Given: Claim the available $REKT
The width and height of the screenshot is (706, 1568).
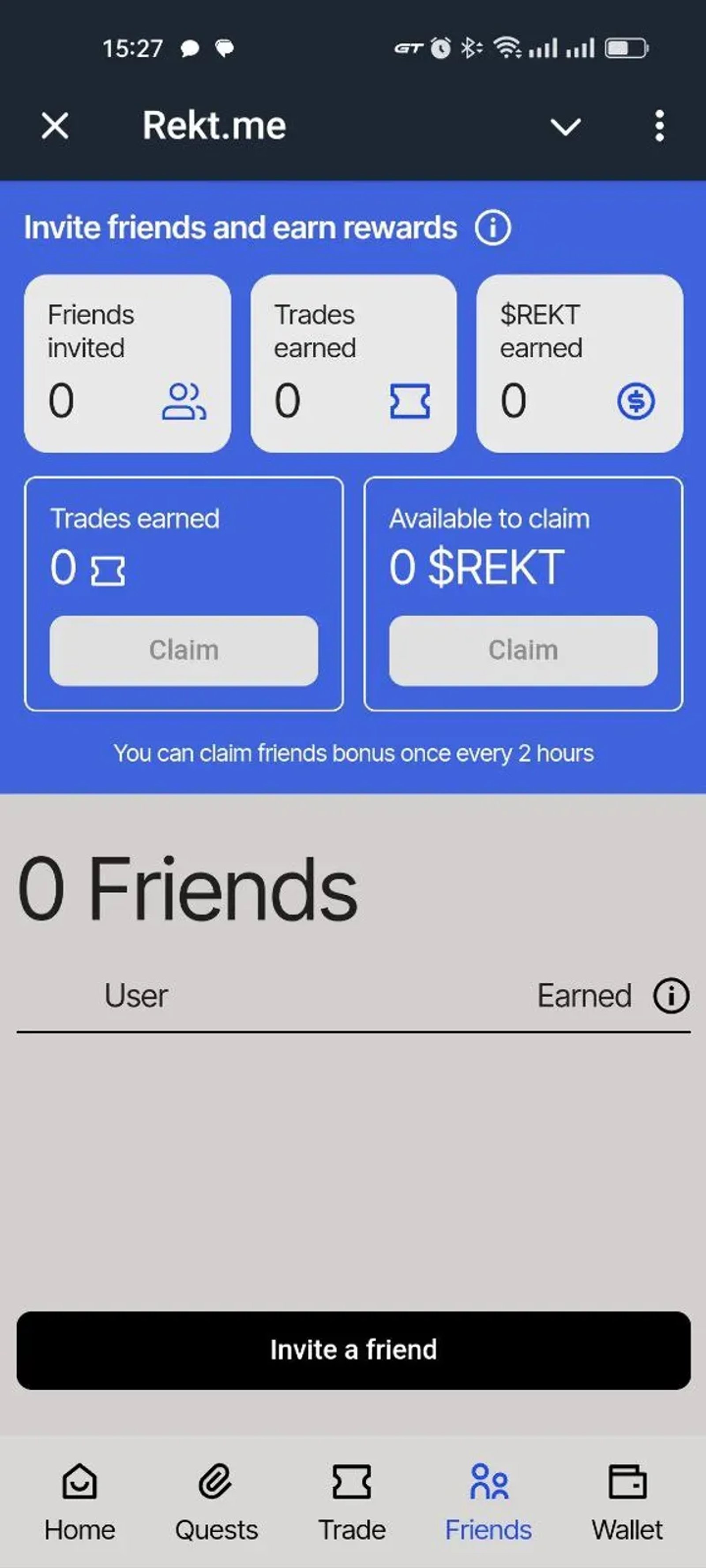Looking at the screenshot, I should coord(522,650).
